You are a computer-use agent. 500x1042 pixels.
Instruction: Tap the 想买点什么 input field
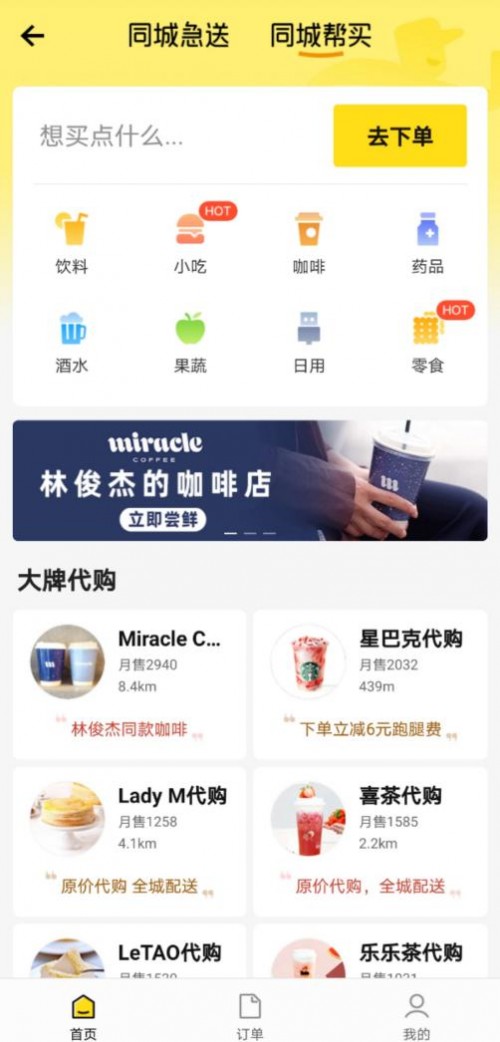click(180, 136)
